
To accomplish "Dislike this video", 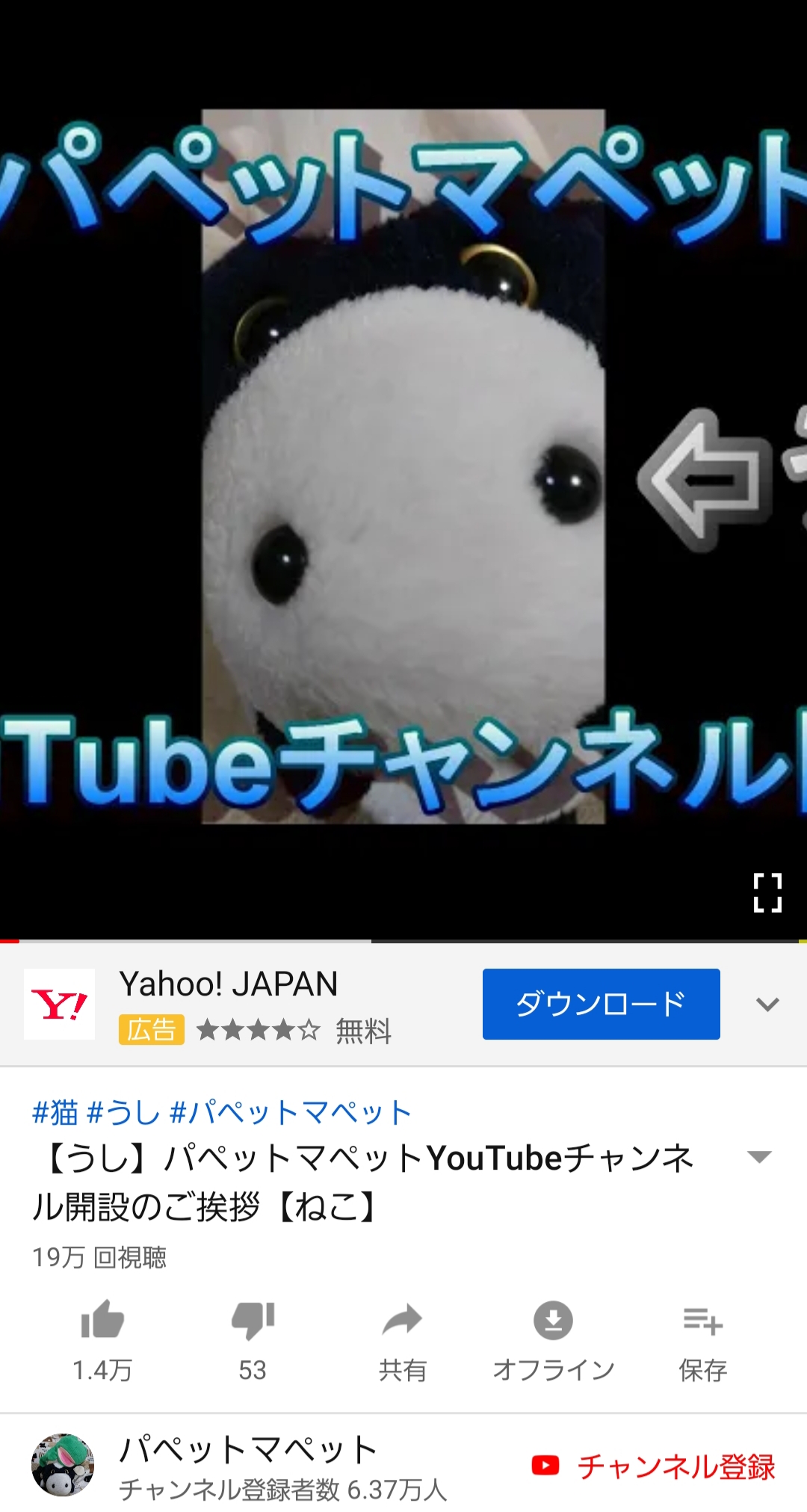I will tap(253, 1339).
